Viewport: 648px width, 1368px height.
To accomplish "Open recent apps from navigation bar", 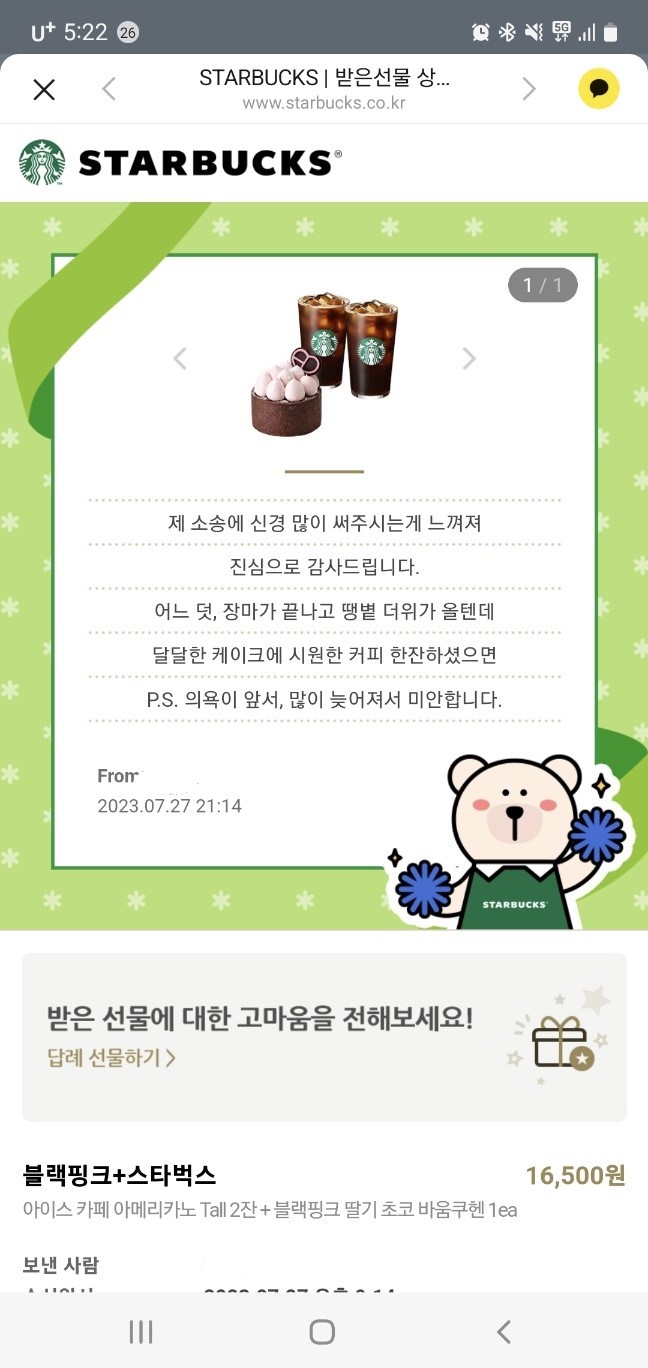I will [141, 1331].
